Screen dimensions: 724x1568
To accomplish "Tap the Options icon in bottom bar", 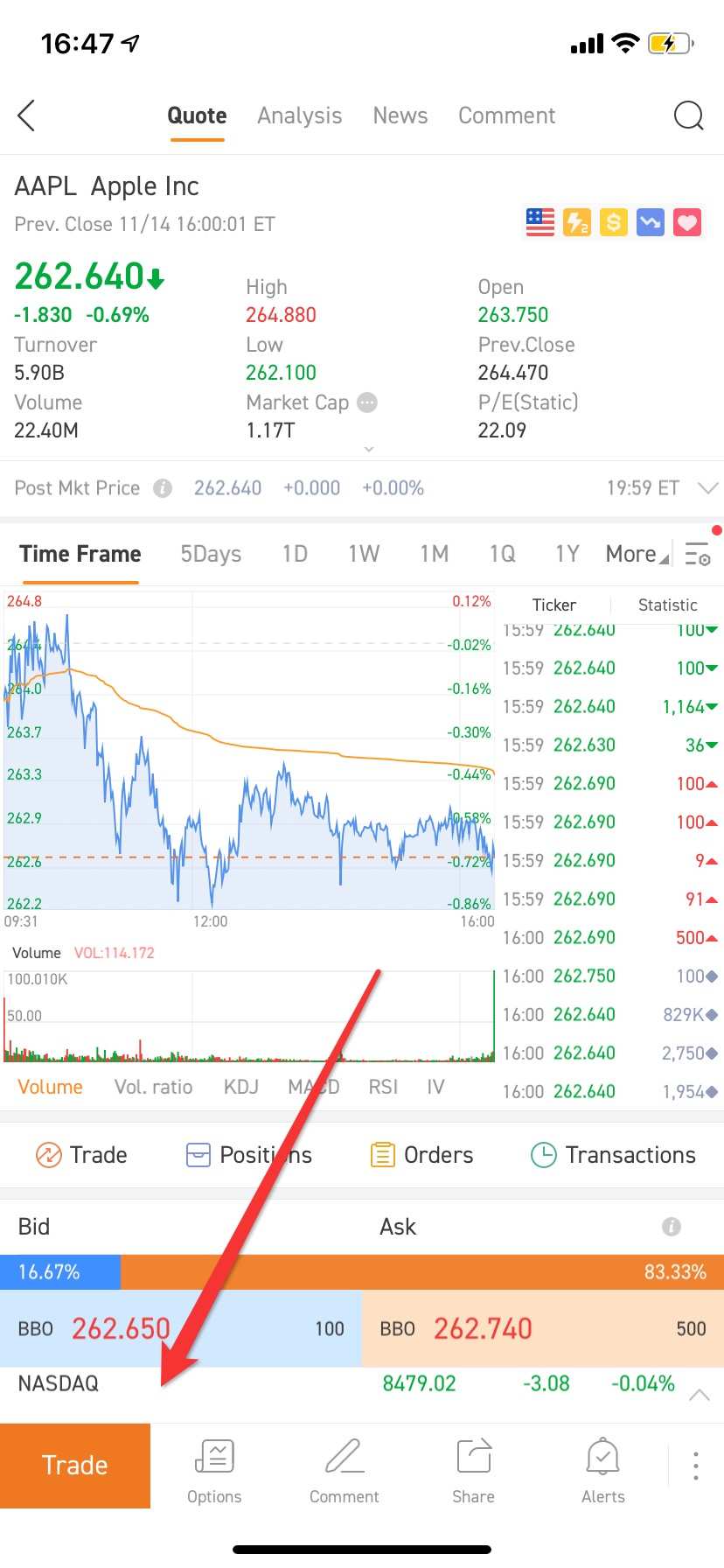I will coord(214,1470).
